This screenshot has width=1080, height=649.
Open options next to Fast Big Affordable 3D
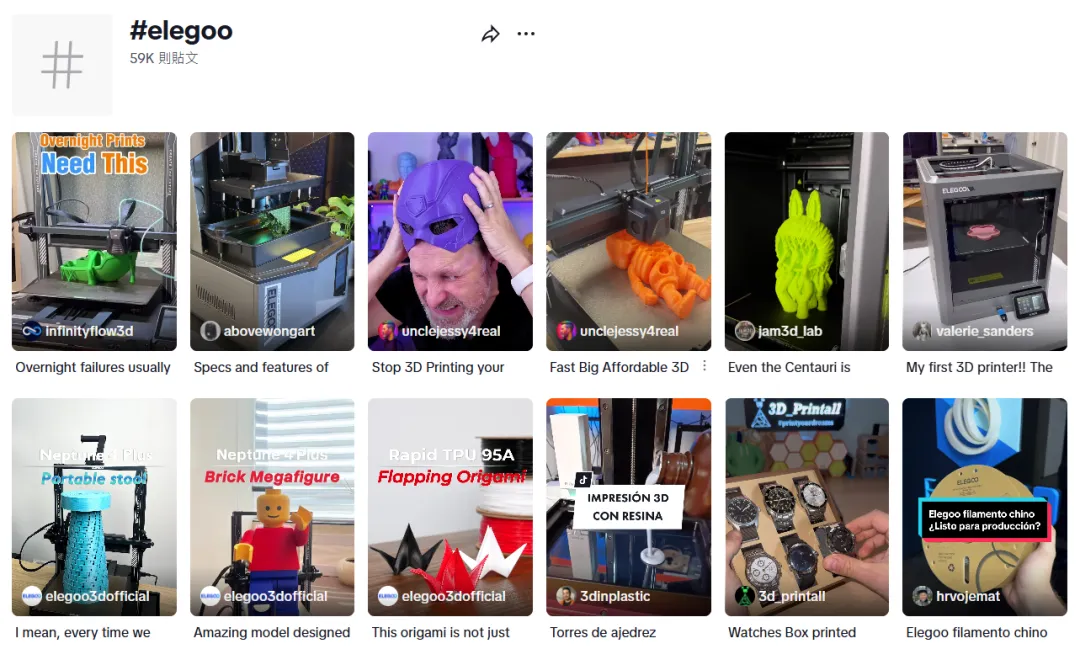[x=704, y=366]
